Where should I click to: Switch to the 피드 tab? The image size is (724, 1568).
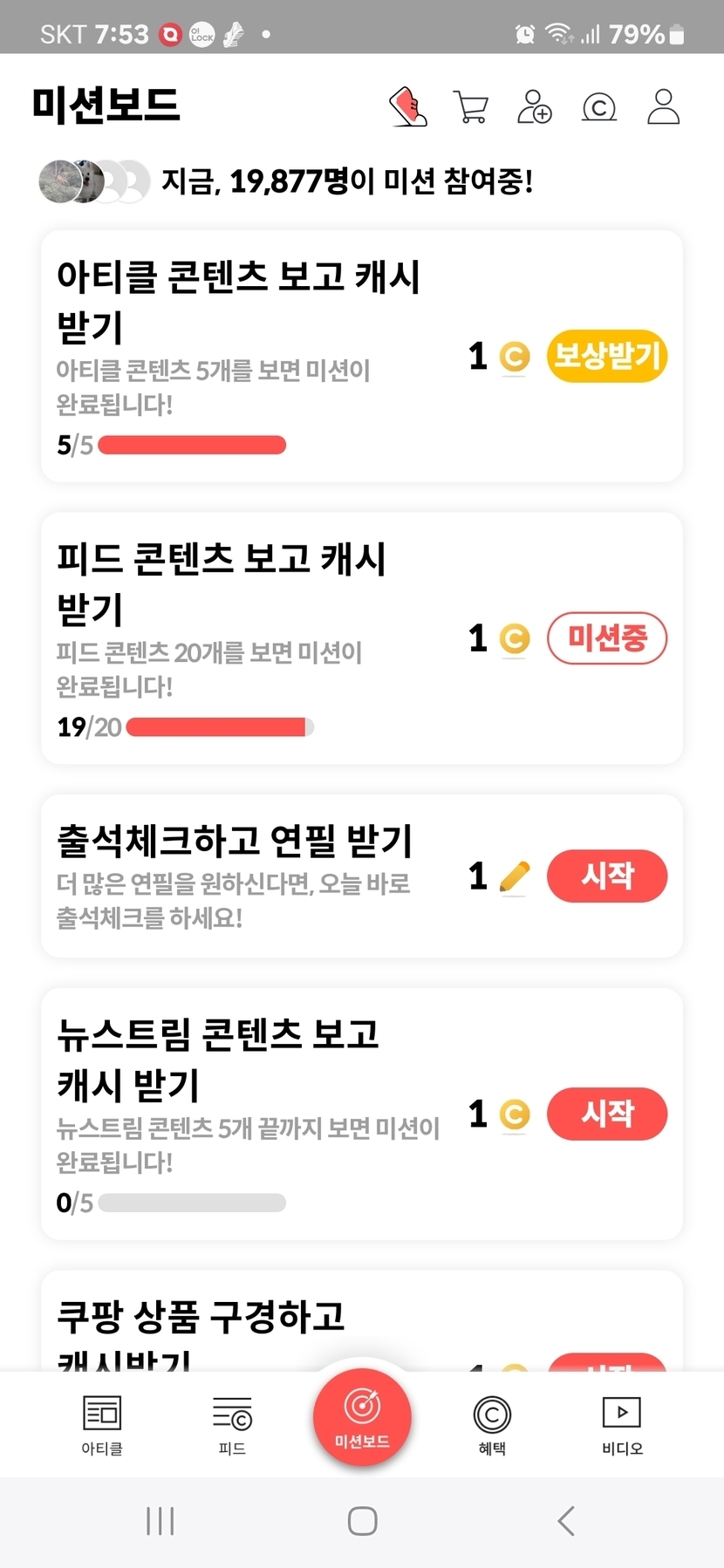(x=232, y=1425)
